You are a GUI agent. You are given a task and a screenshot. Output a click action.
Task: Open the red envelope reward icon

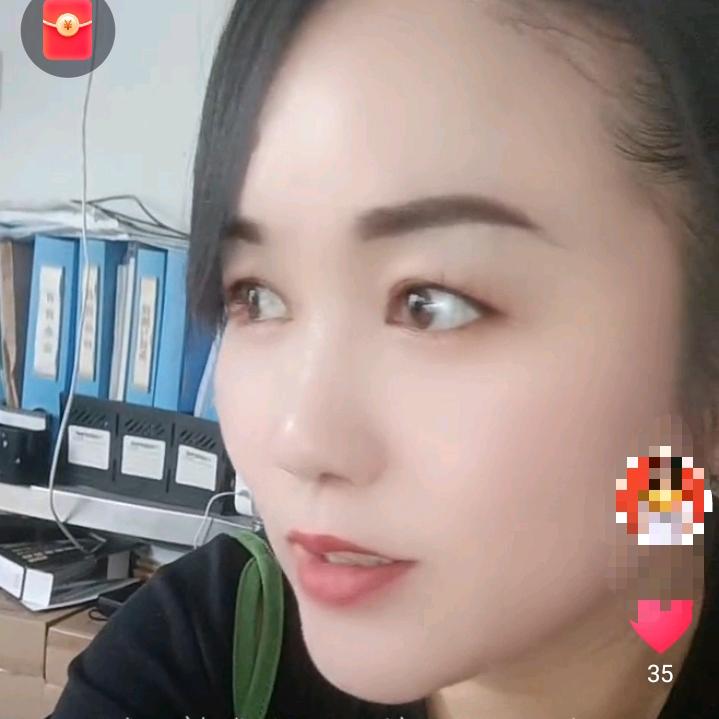(x=67, y=30)
